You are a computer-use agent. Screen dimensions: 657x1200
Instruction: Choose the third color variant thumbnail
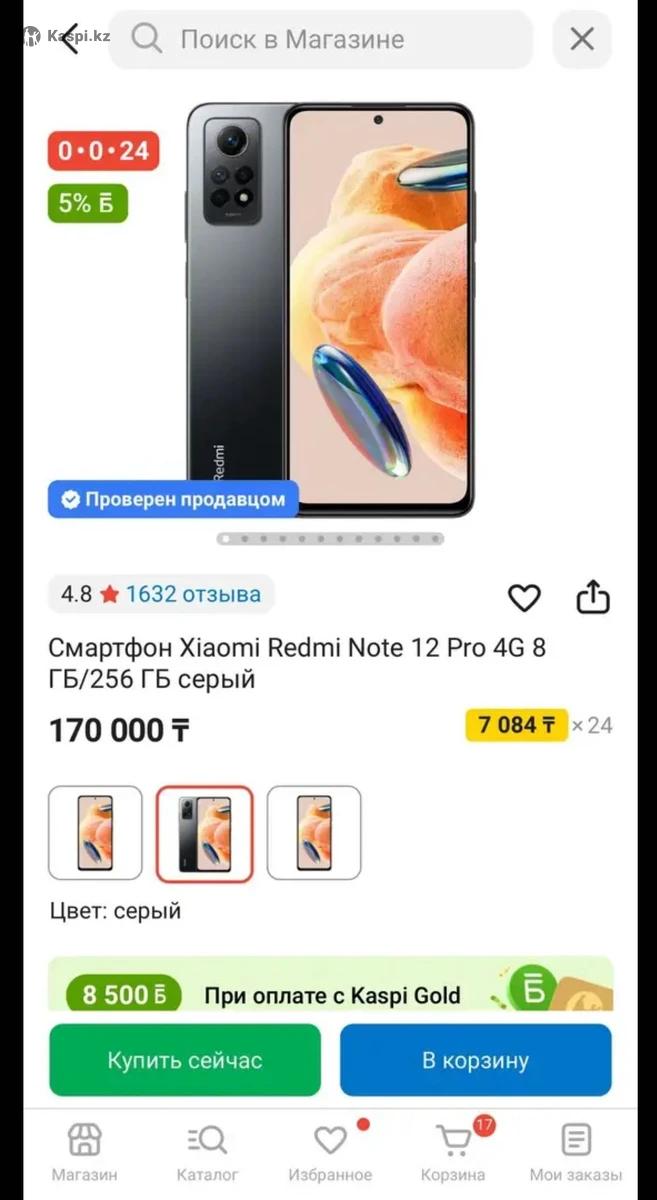tap(313, 833)
